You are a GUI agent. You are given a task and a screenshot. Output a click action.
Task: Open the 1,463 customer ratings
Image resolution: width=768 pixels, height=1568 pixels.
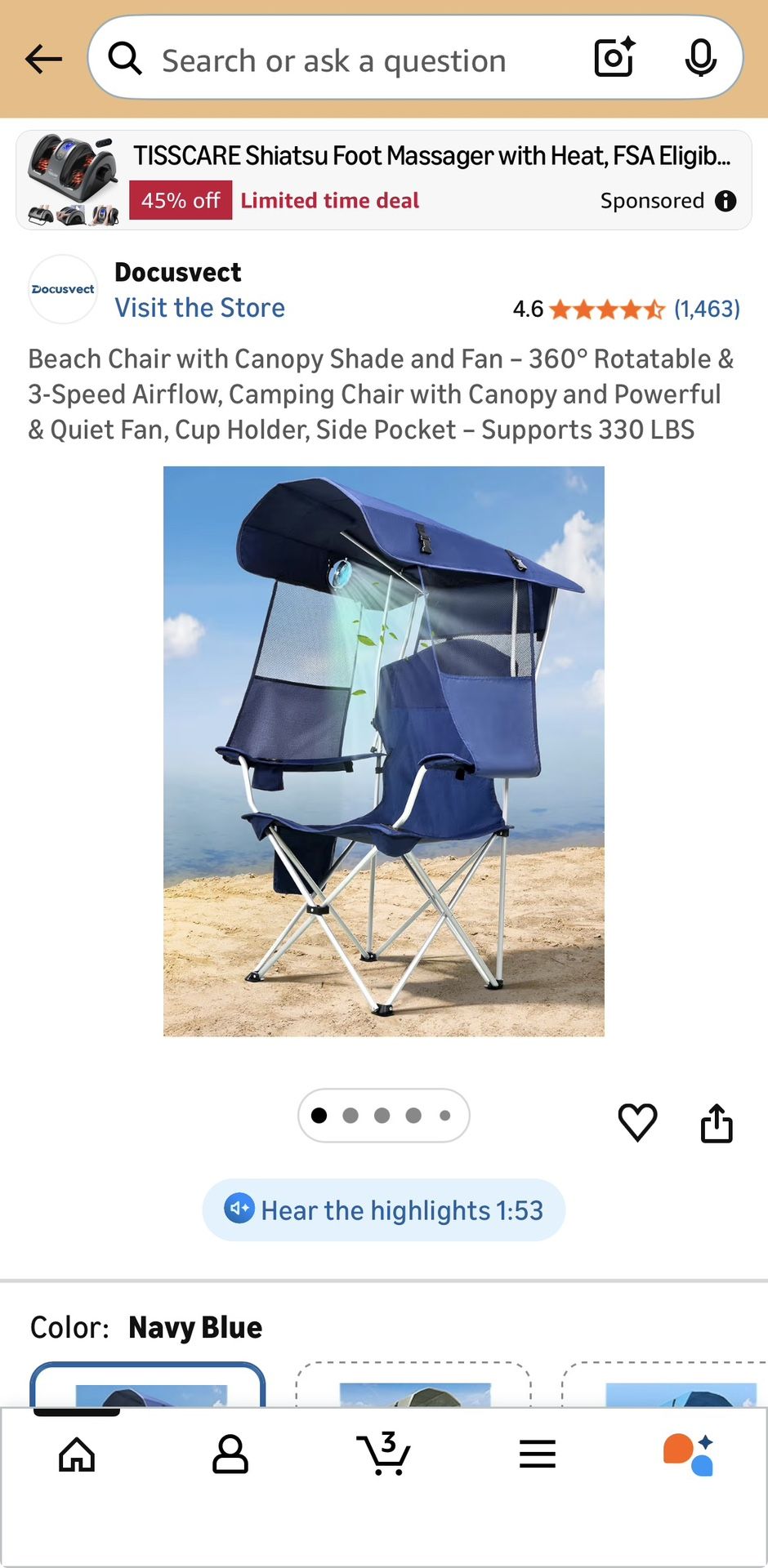706,309
